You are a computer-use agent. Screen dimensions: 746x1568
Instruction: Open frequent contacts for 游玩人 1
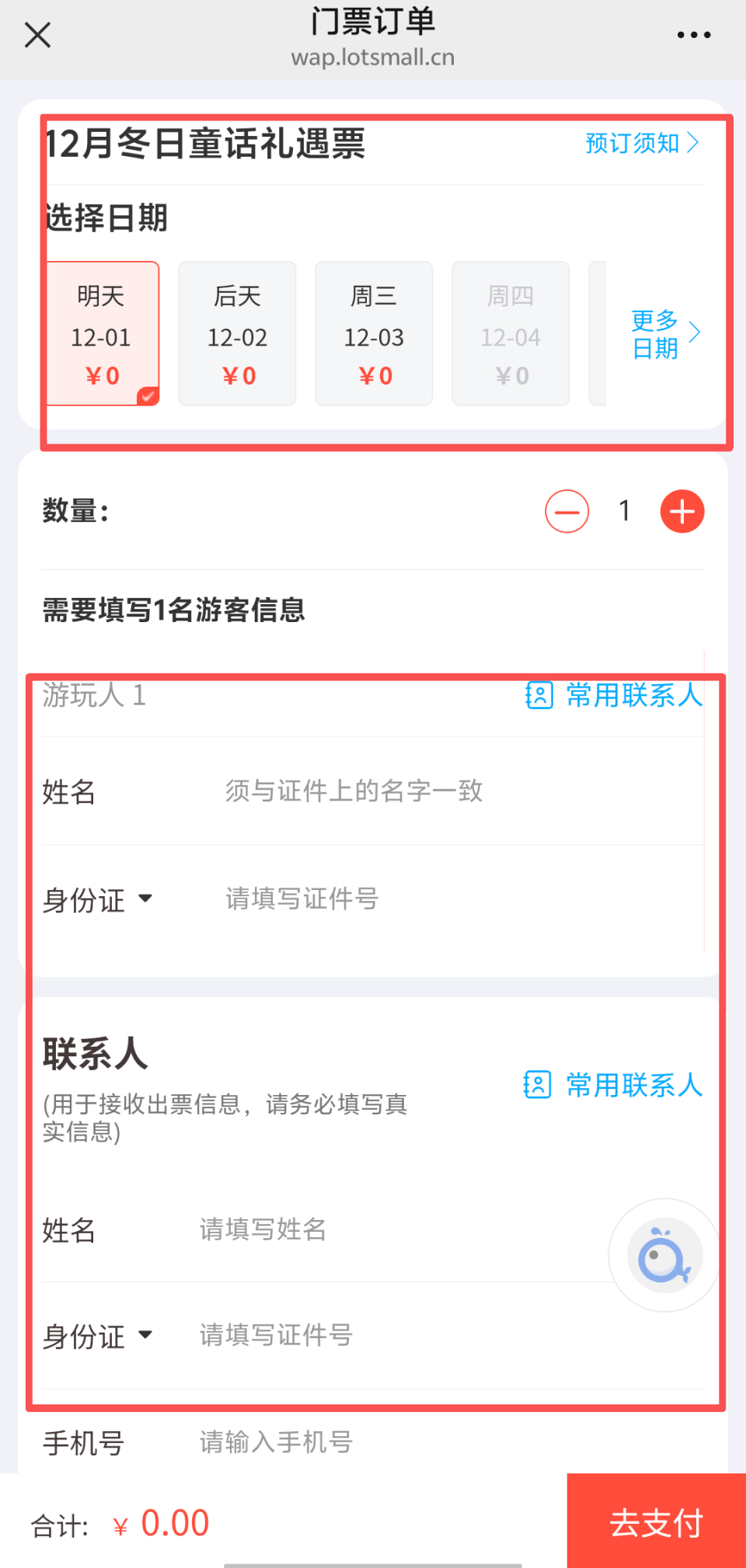coord(612,697)
